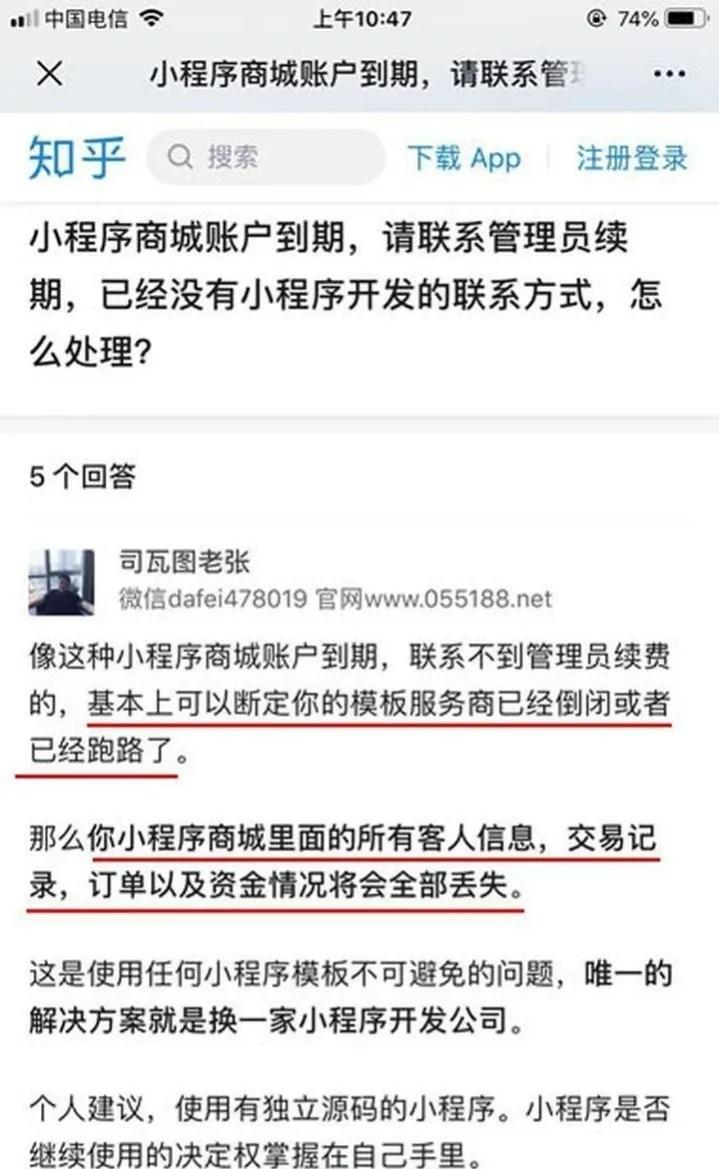Screen dimensions: 719x1169
Task: Tap the 搜索 search box
Action: (266, 157)
